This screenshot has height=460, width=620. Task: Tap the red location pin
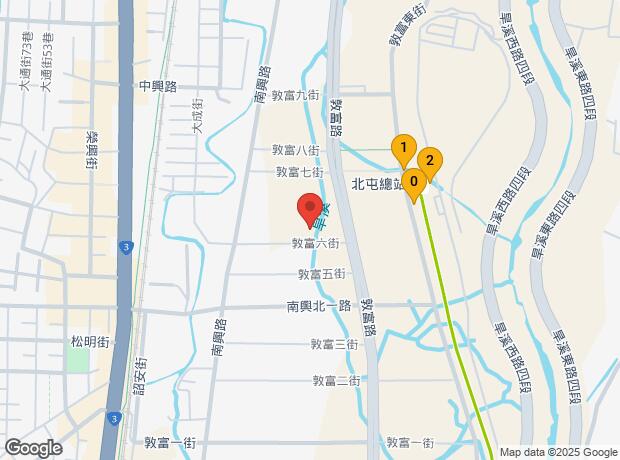point(309,209)
